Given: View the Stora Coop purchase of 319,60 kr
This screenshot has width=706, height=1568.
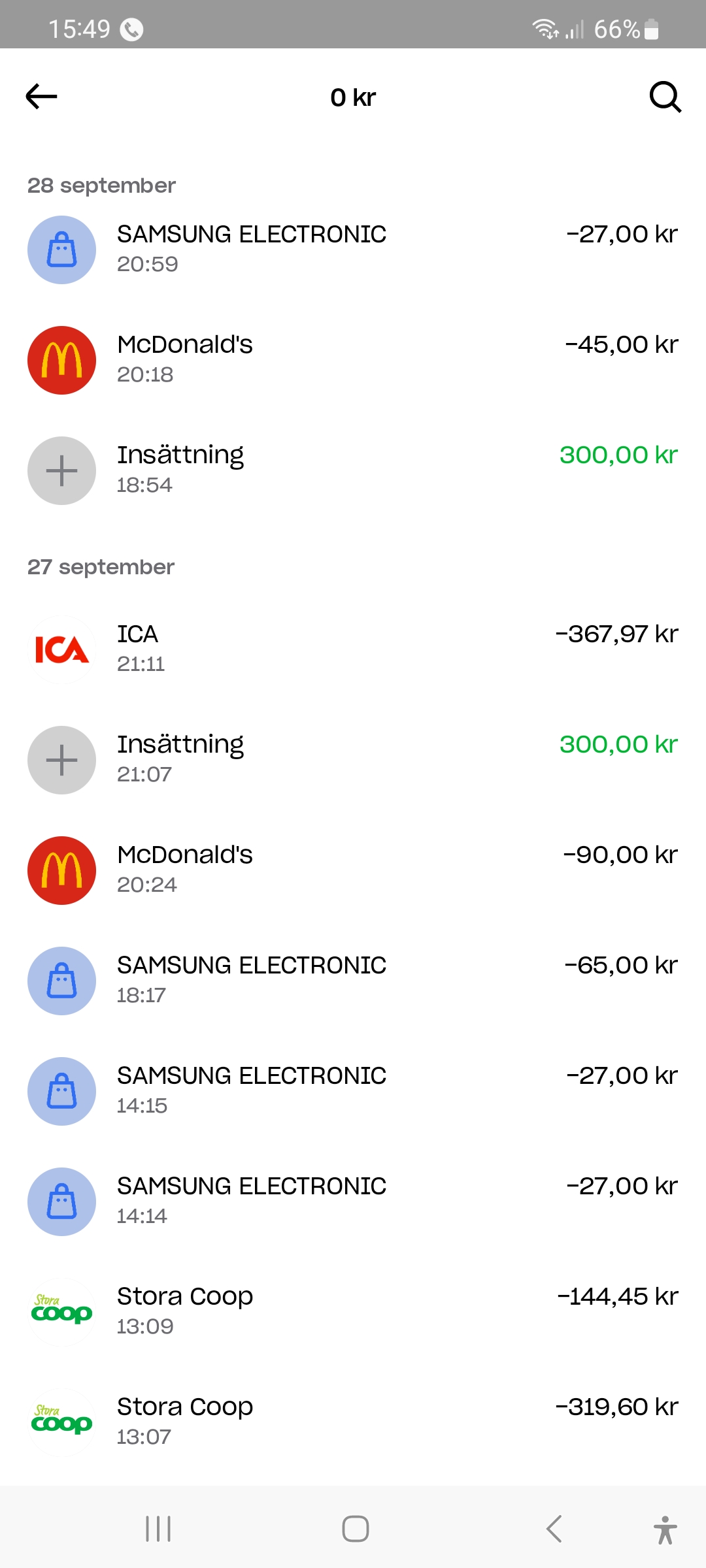Looking at the screenshot, I should coord(353,1422).
